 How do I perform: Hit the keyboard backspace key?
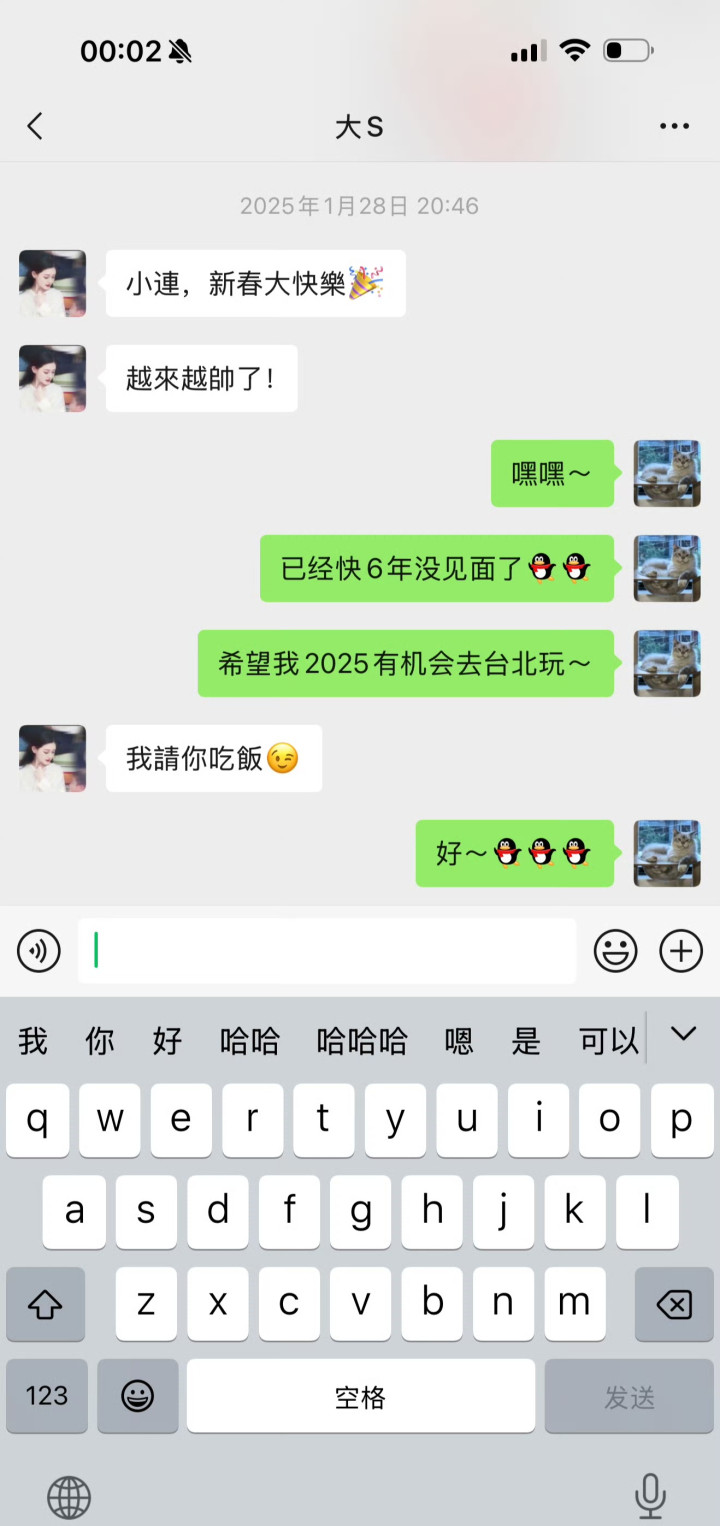(674, 1304)
